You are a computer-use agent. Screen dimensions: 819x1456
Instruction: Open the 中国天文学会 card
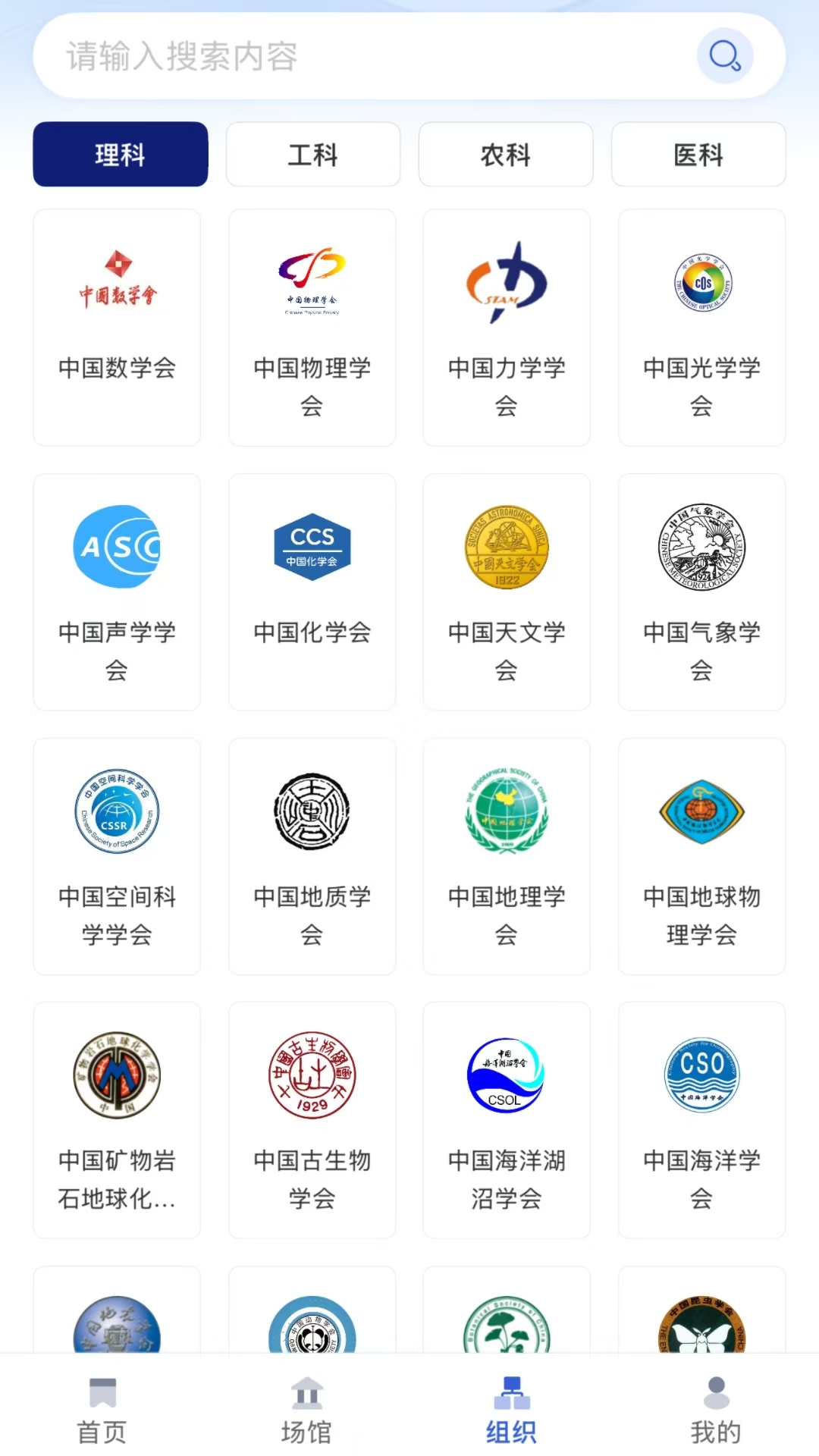pyautogui.click(x=506, y=591)
